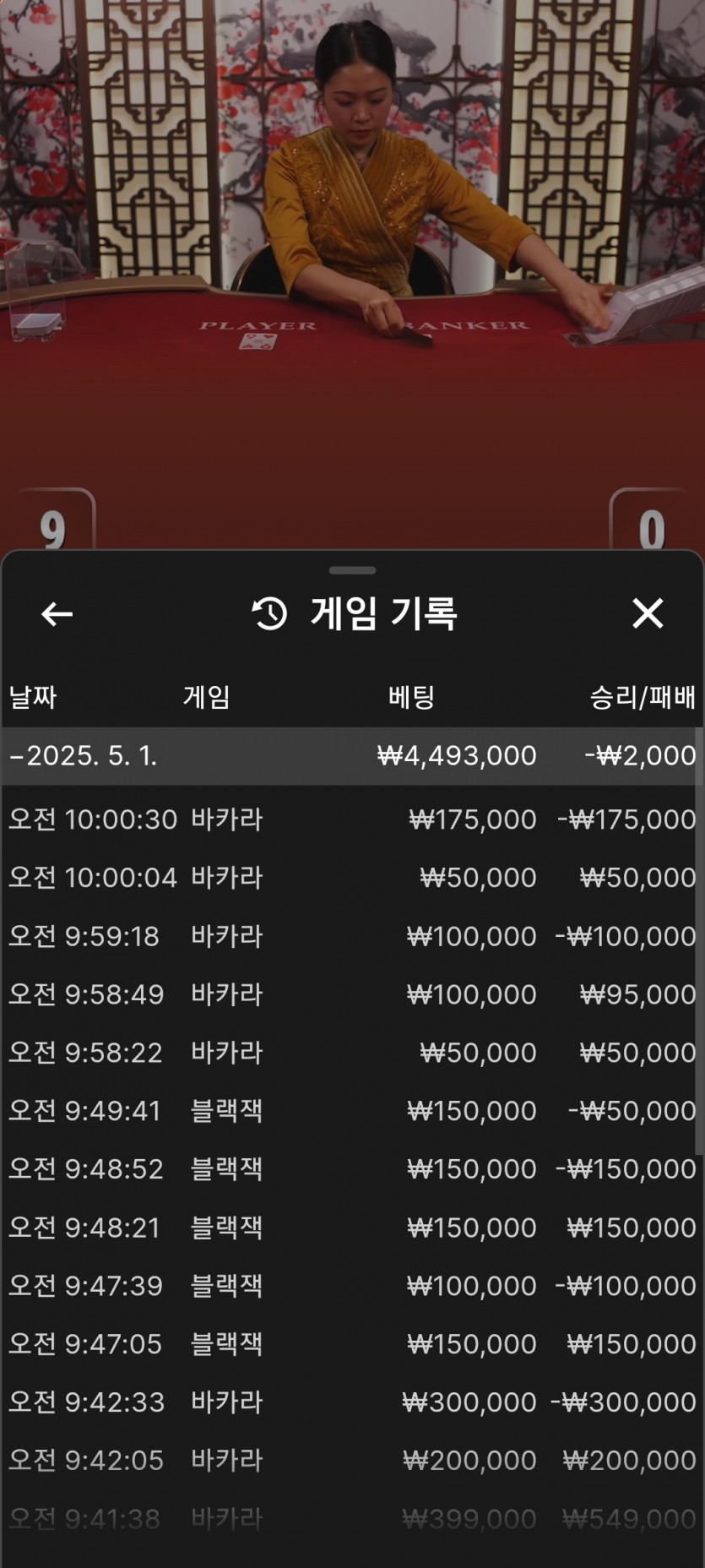View the 오전 9:42:33 바카라 ₩300,000 bet
705x1568 pixels.
[x=352, y=1402]
